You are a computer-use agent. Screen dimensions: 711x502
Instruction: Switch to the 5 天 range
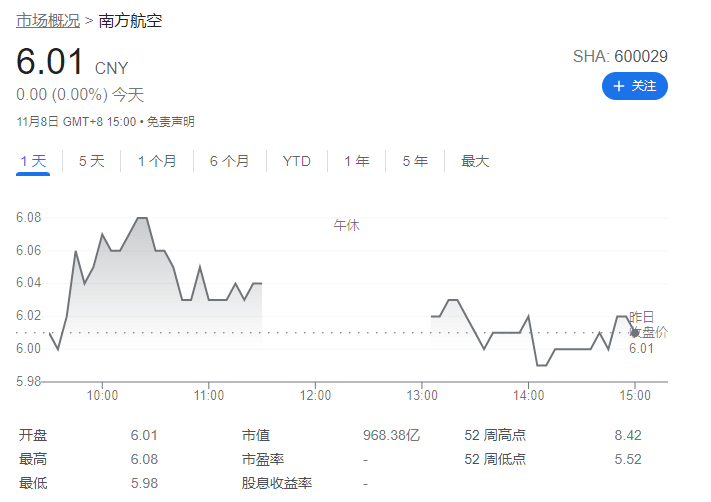point(91,161)
